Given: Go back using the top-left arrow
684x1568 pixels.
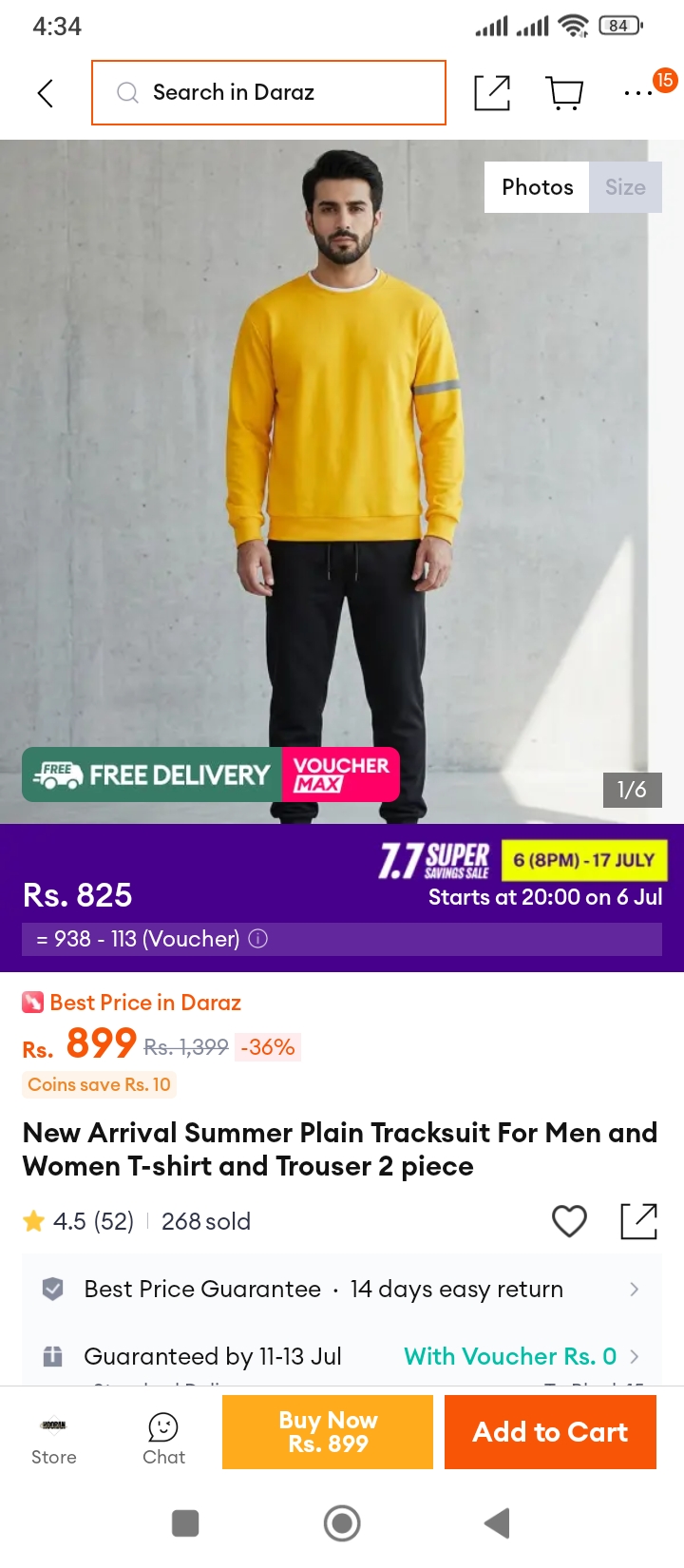Looking at the screenshot, I should tap(45, 93).
